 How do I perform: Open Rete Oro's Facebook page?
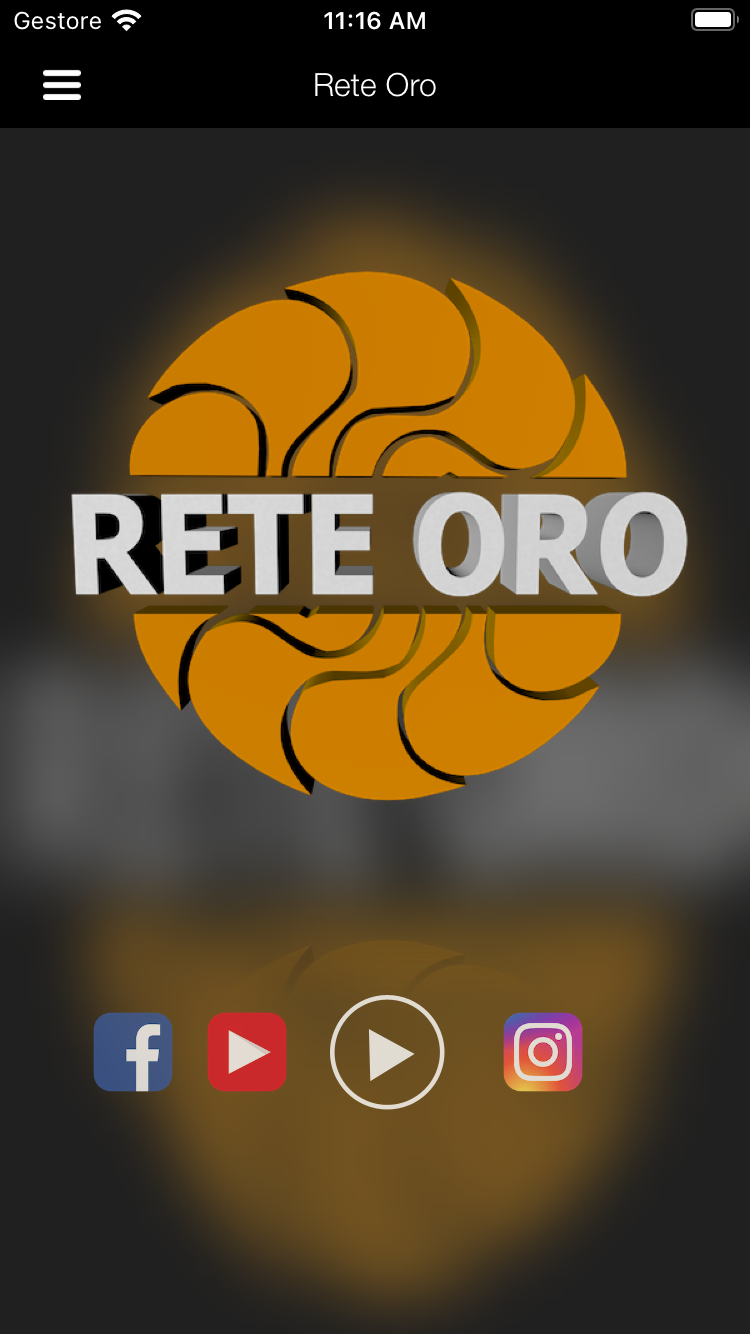coord(133,1052)
